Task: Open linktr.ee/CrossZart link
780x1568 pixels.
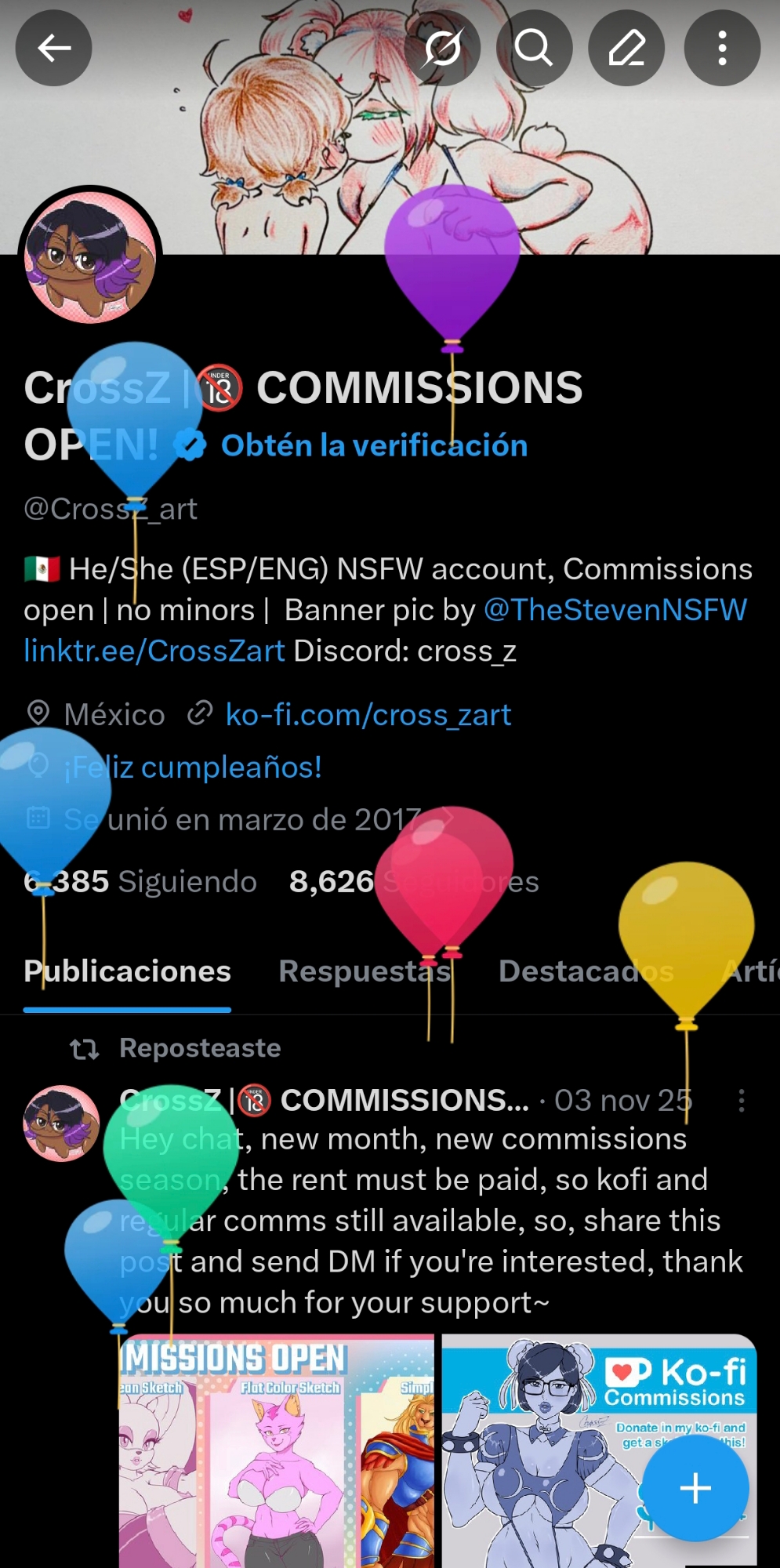Action: tap(154, 651)
